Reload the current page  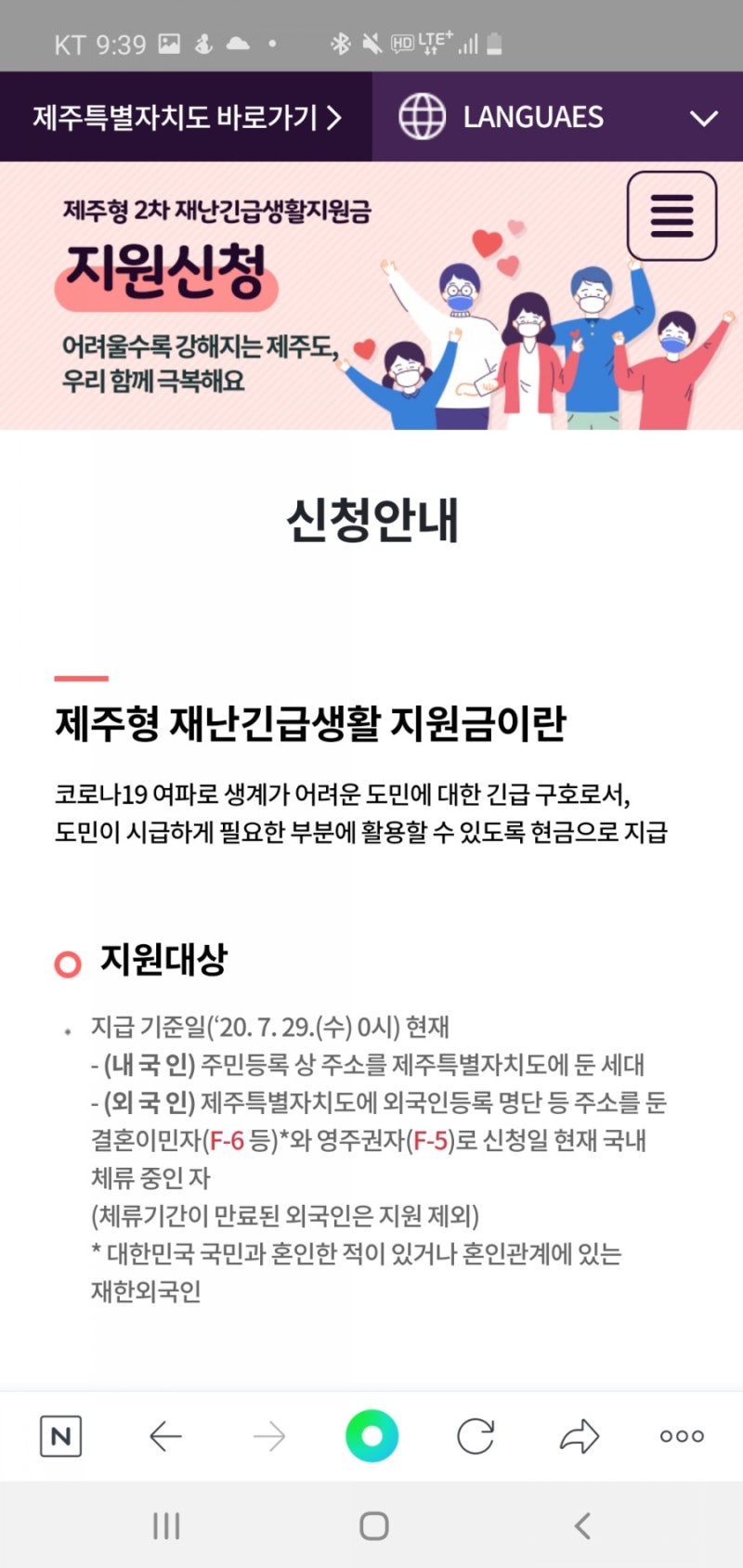(476, 1436)
